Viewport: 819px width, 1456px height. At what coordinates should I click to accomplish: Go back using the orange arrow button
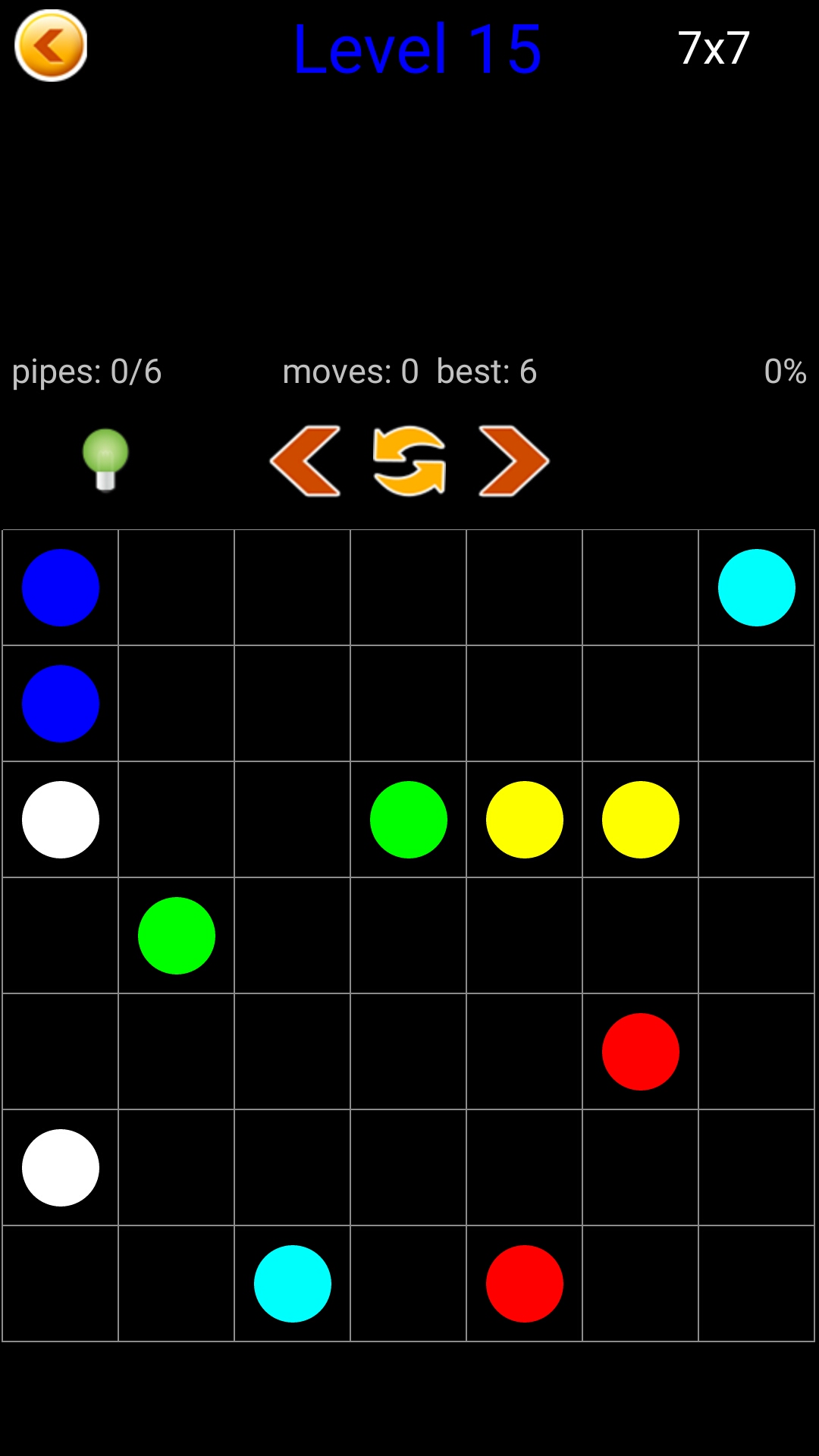point(51,45)
